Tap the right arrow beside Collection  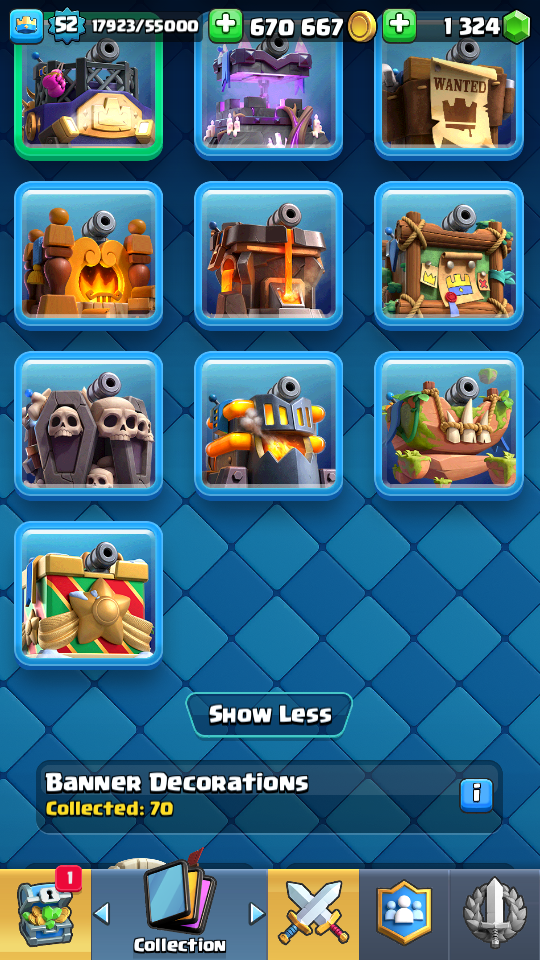(257, 914)
